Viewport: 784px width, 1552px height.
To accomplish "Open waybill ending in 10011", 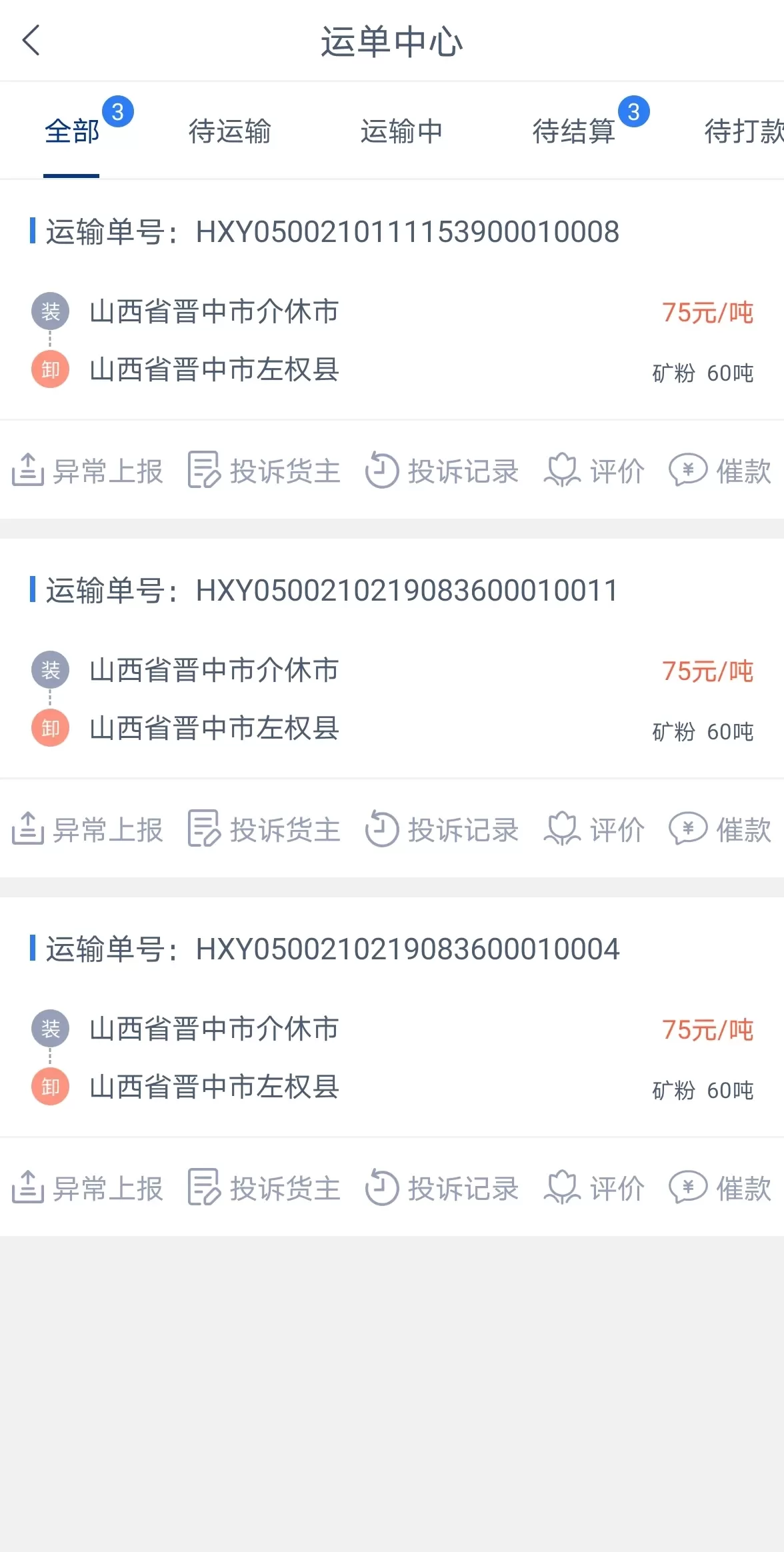I will click(x=392, y=659).
